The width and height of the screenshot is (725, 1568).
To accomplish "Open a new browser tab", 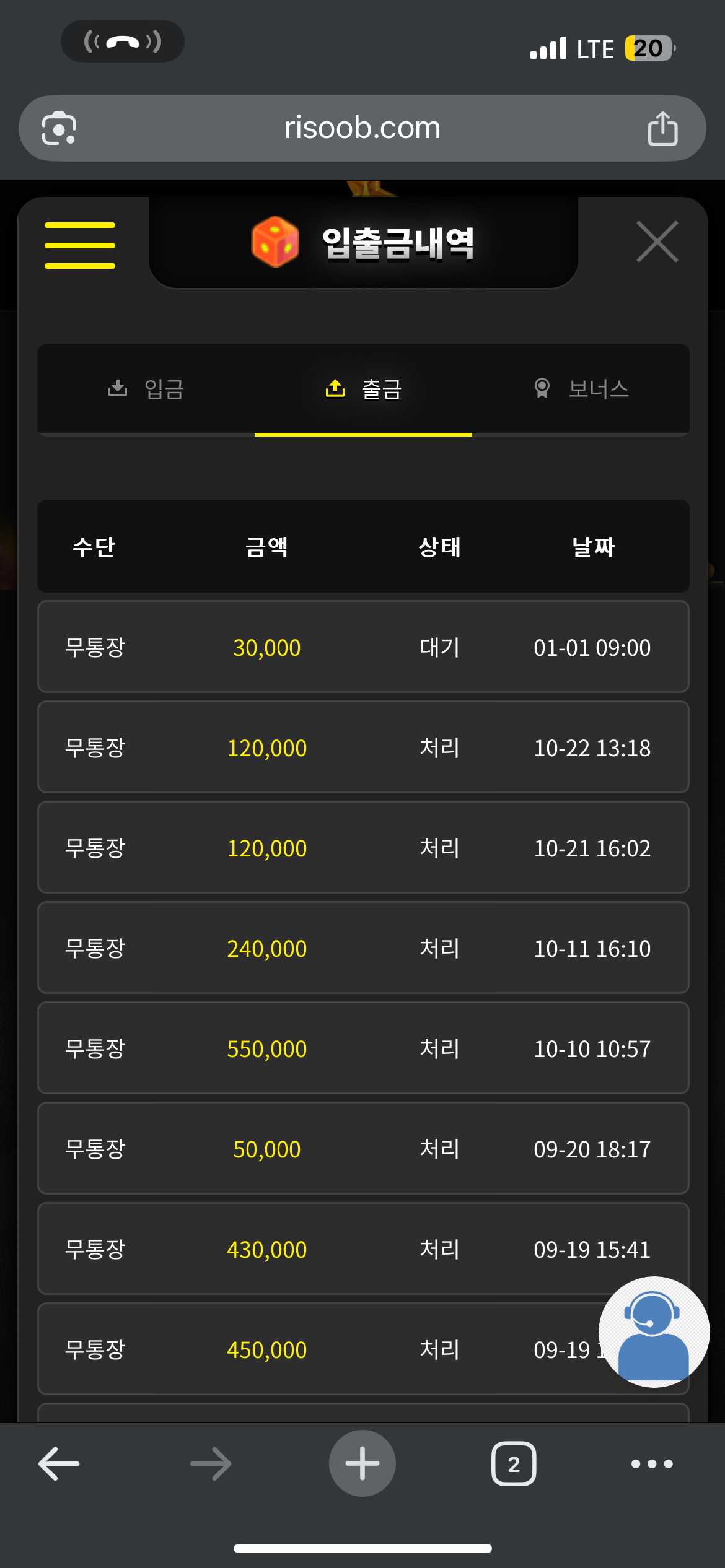I will pos(362,1463).
